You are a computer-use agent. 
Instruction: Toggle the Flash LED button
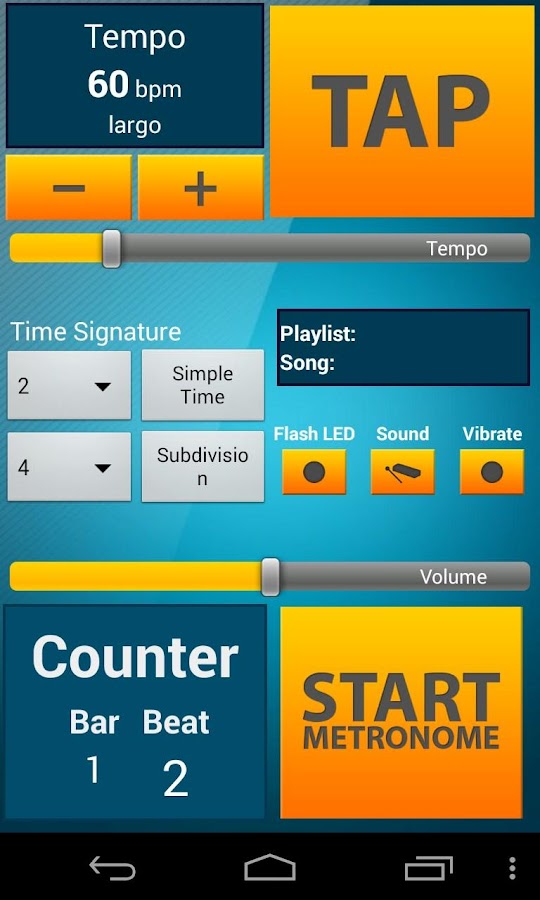314,472
